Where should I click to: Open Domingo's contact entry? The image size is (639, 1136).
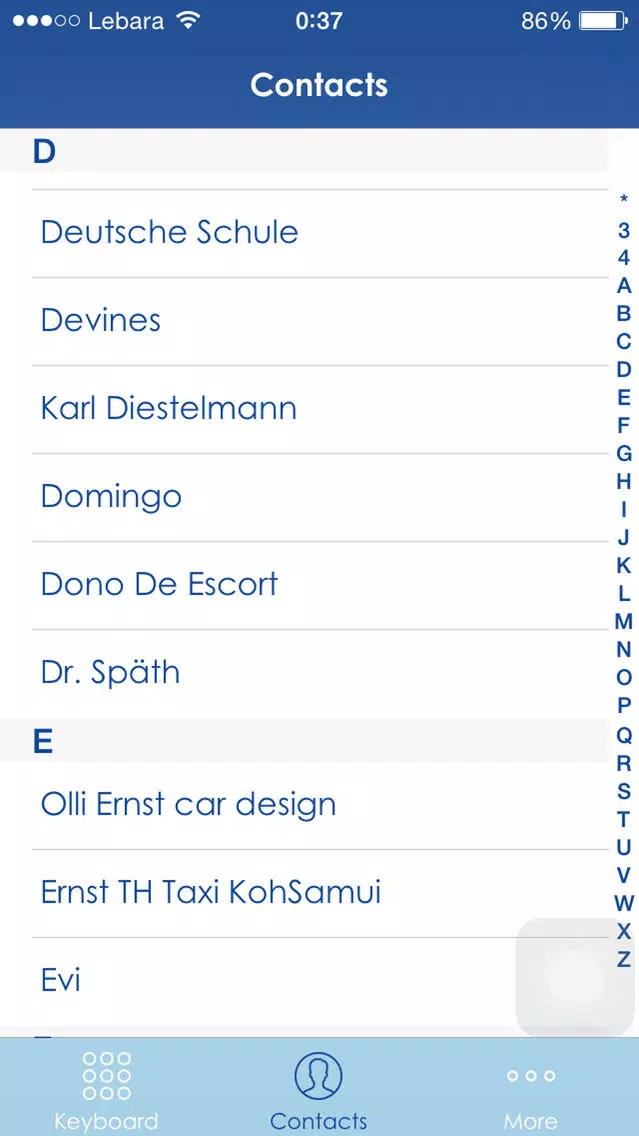[320, 497]
